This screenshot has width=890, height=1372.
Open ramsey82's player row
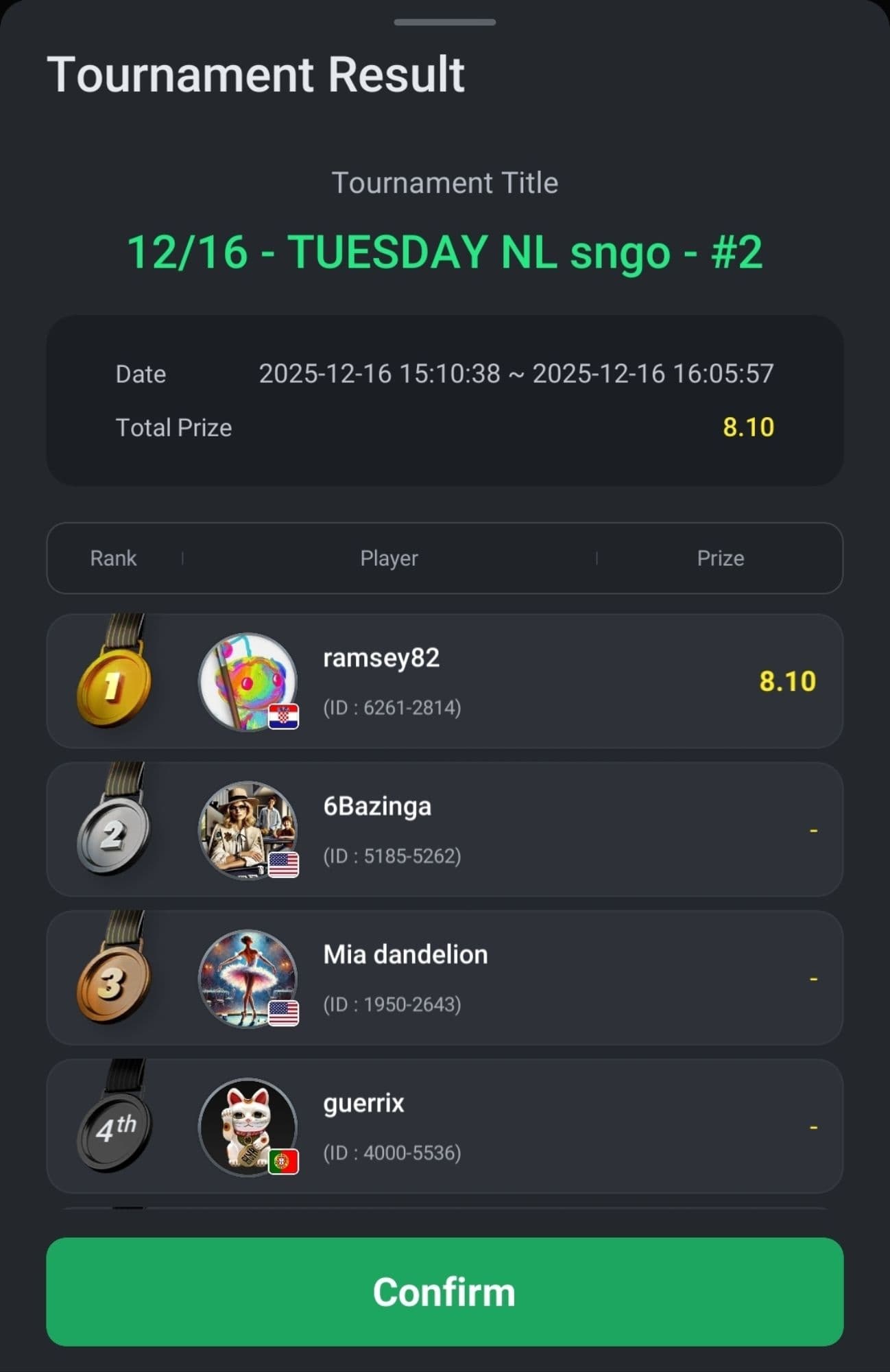(x=444, y=681)
